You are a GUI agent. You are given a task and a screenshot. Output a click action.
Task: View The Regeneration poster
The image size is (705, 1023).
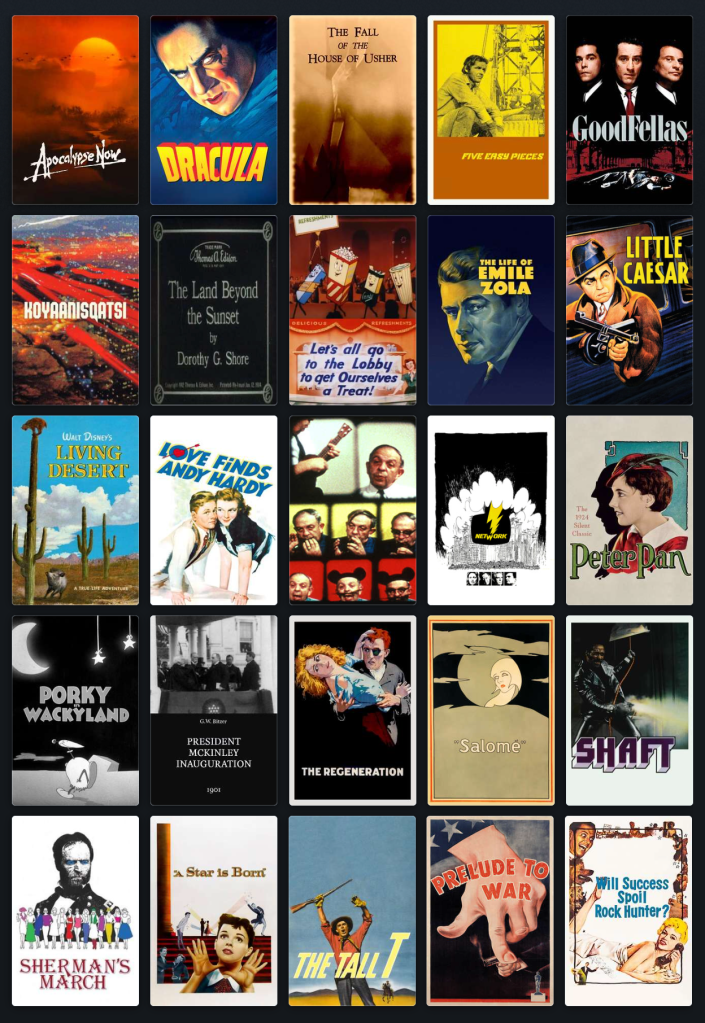[x=352, y=710]
